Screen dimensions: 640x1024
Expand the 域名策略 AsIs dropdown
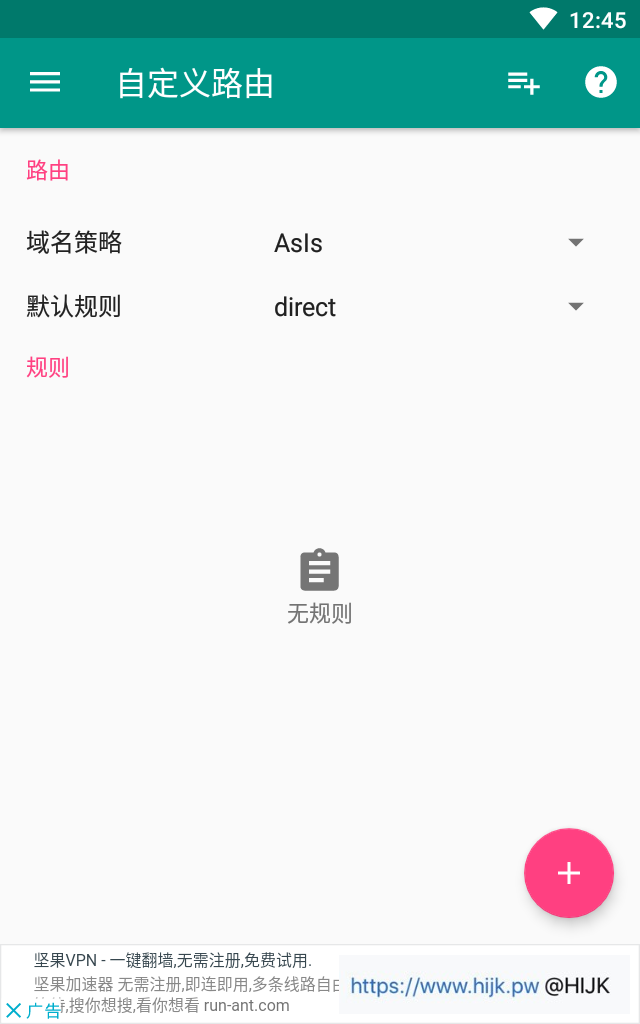coord(428,243)
